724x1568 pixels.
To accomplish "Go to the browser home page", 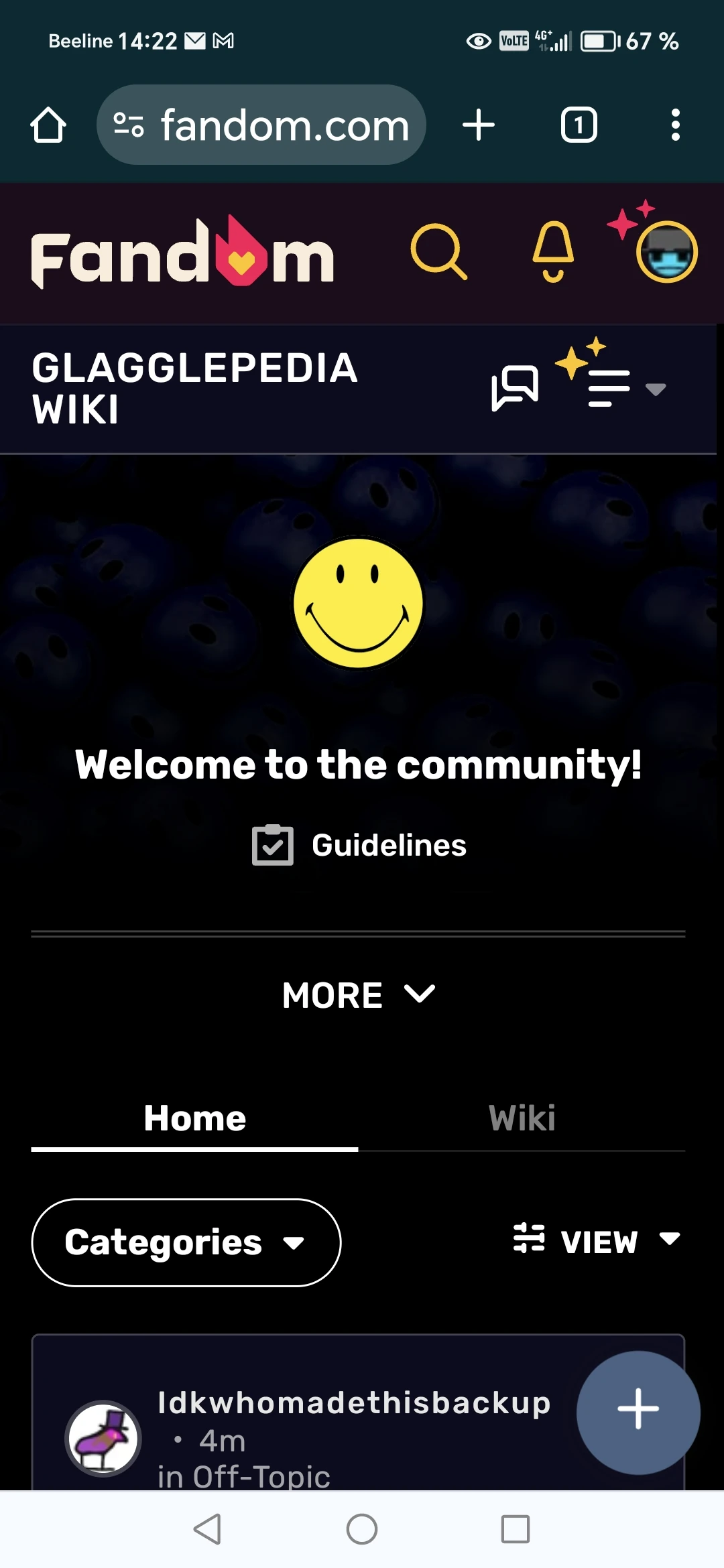I will [x=48, y=125].
